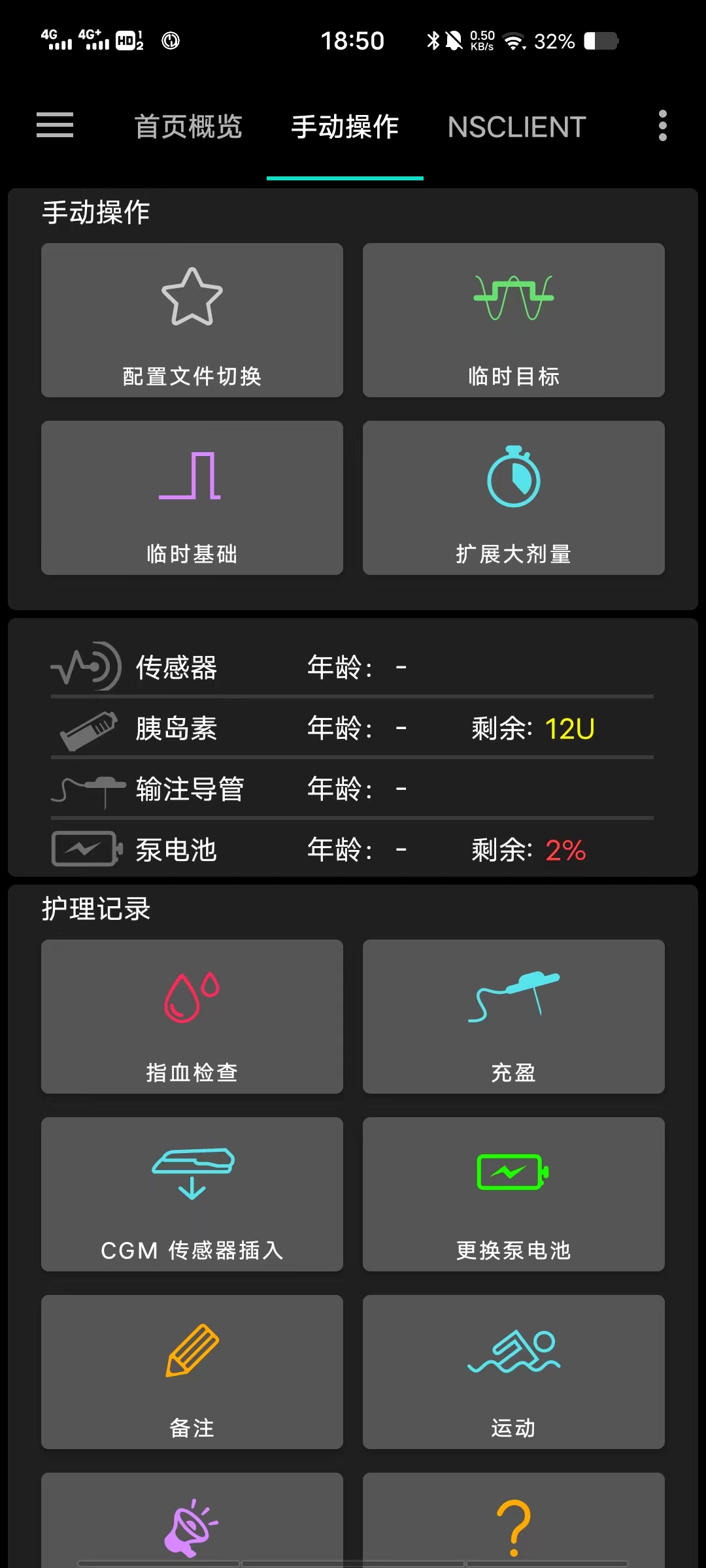Add a 备注 note
This screenshot has width=706, height=1568.
point(192,1372)
